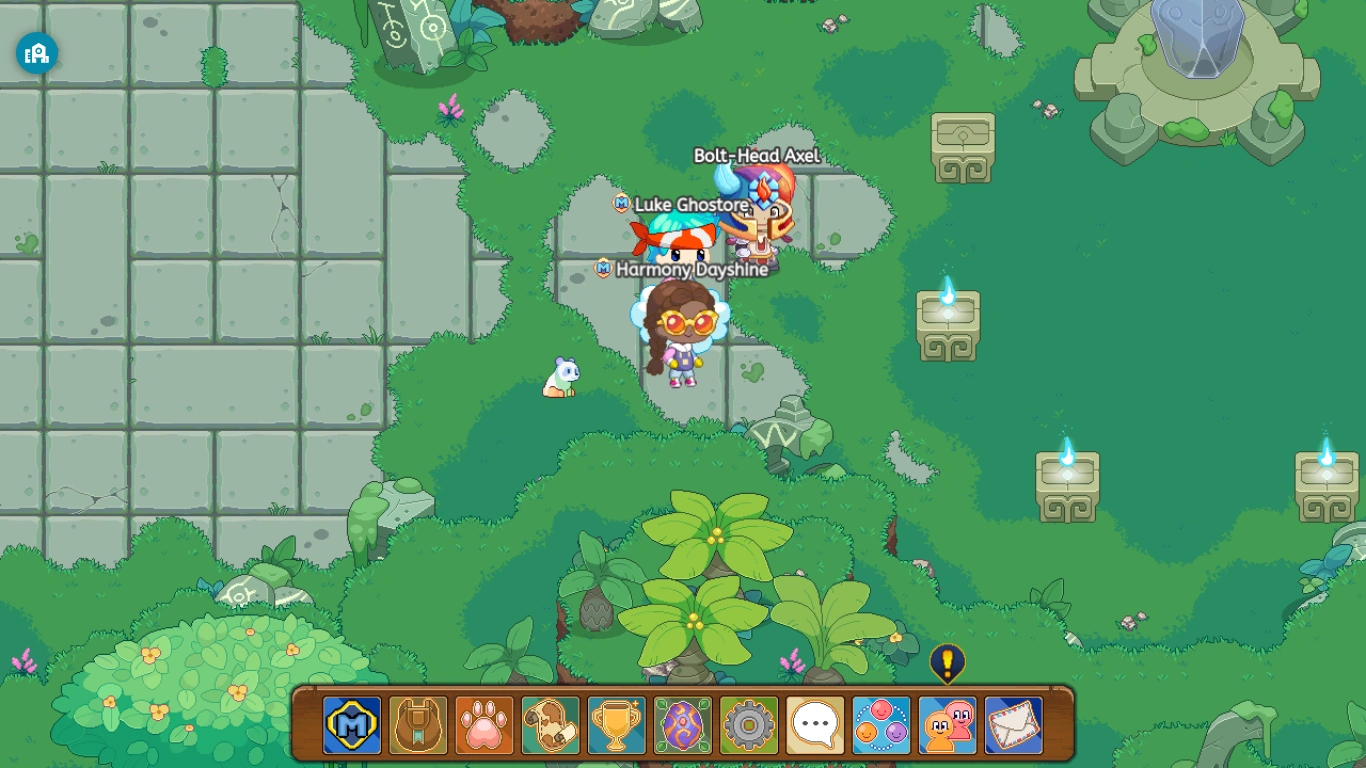Open the gear settings
This screenshot has height=768, width=1366.
click(x=749, y=725)
